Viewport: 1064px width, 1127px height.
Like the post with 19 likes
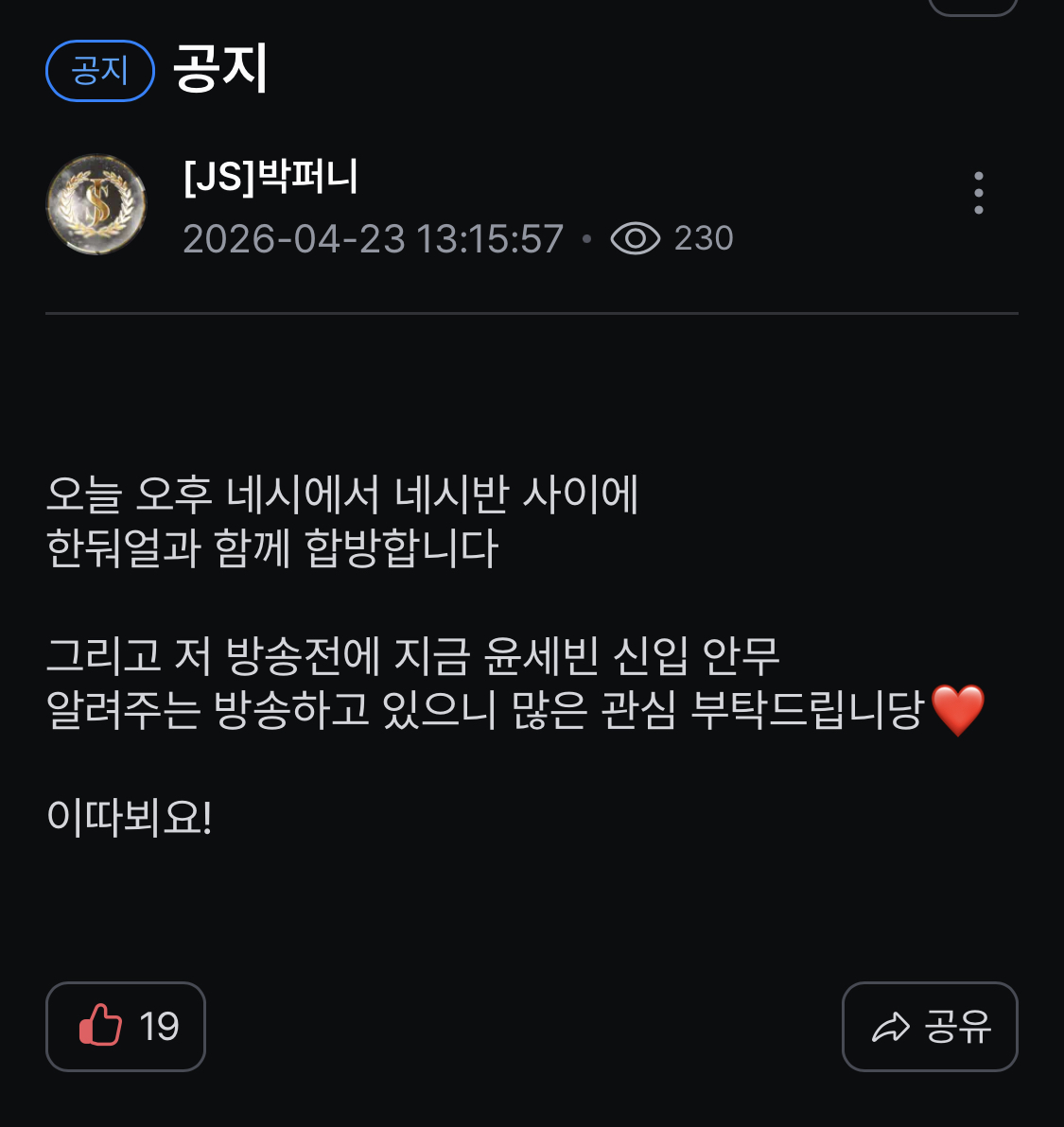pyautogui.click(x=126, y=1026)
